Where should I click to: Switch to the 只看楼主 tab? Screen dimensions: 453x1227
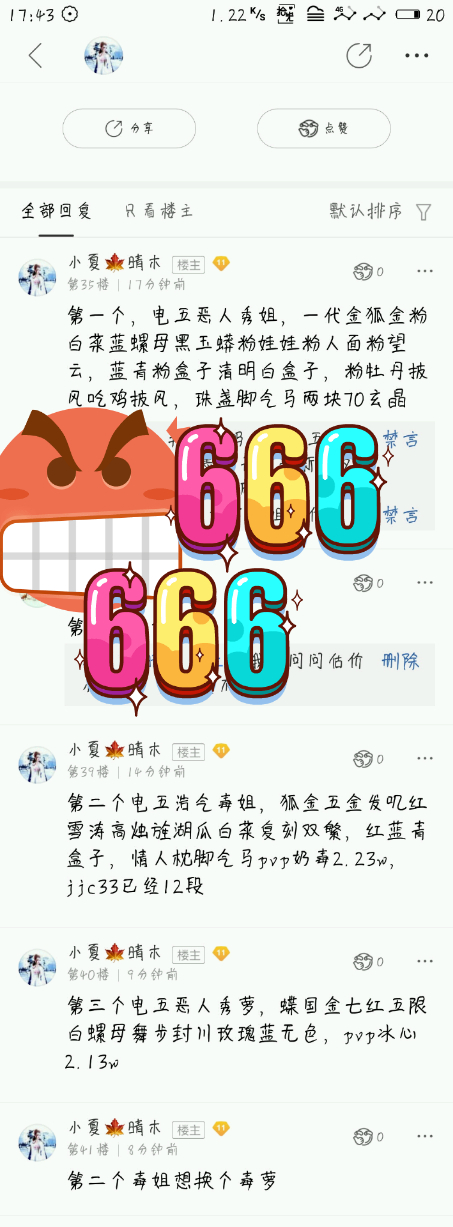coord(159,211)
